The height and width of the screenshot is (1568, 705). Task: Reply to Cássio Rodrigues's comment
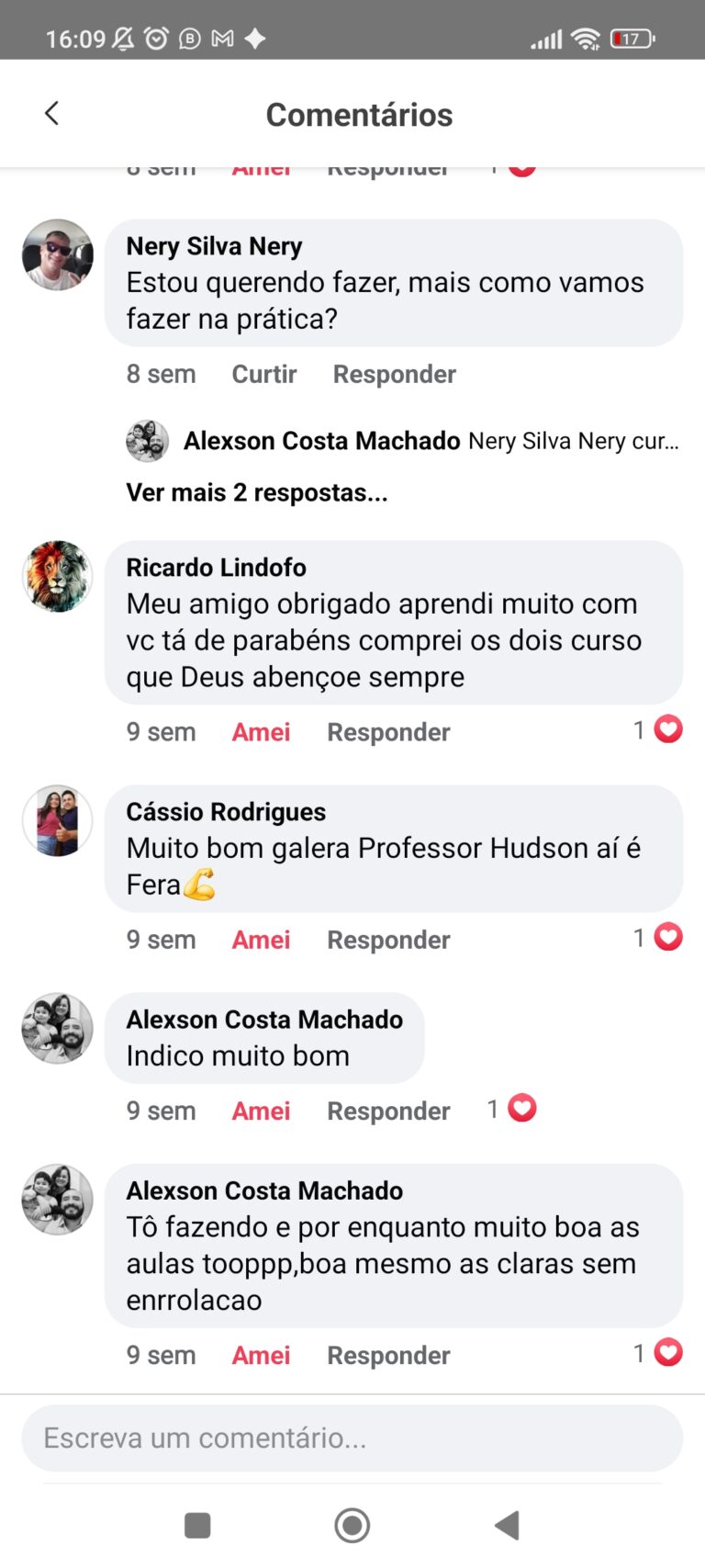[388, 941]
